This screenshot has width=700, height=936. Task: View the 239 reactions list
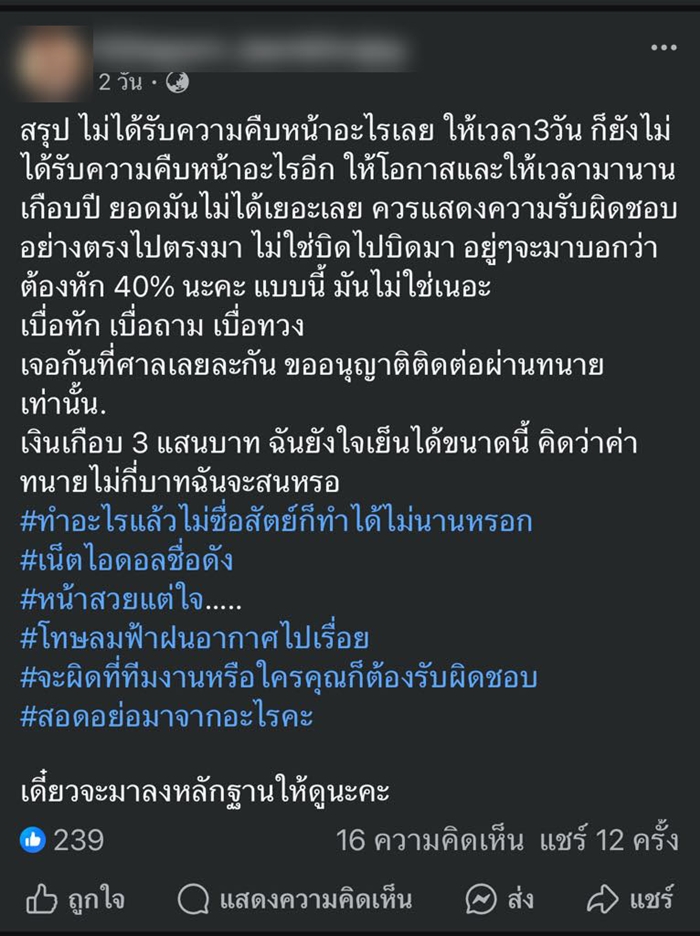coord(62,840)
